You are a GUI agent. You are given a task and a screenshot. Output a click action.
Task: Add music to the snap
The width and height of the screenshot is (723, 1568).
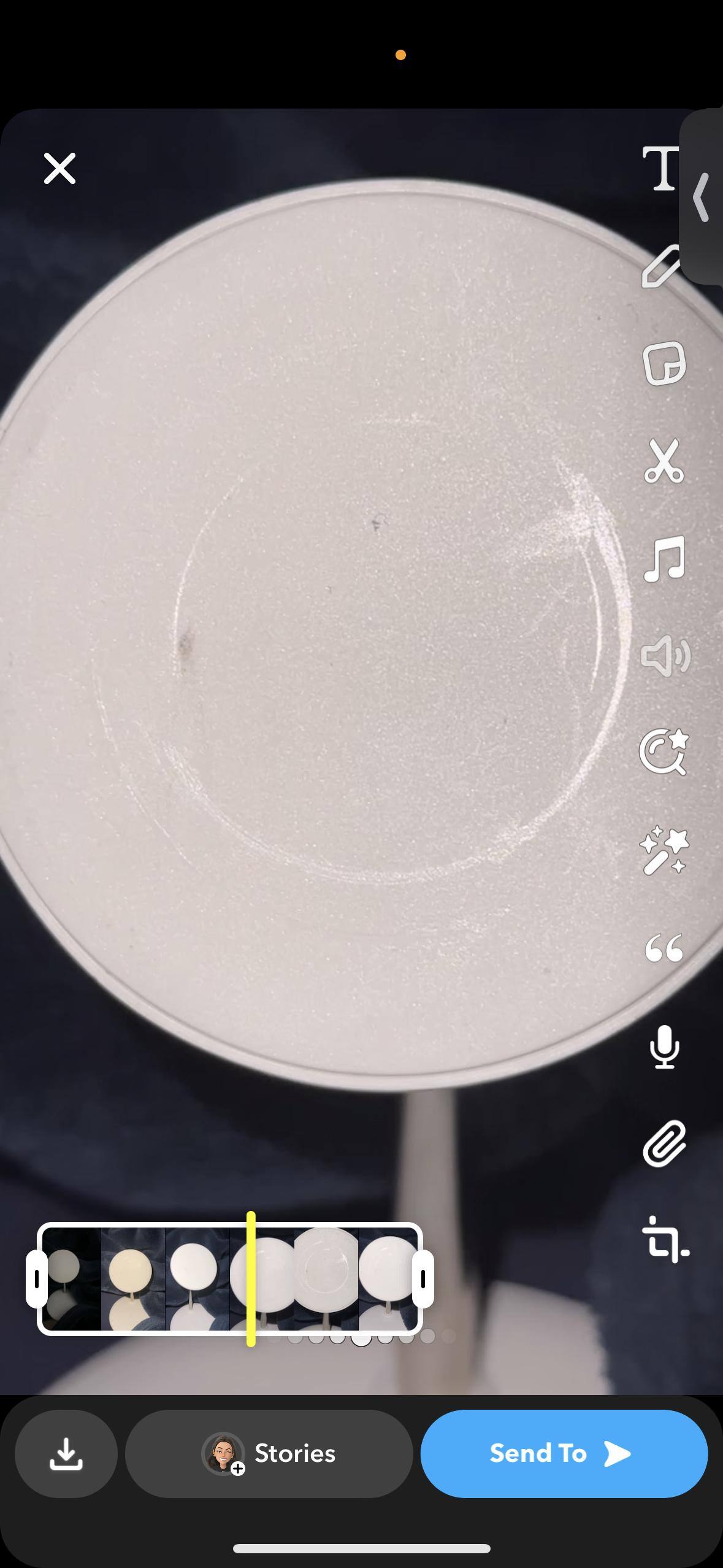664,558
